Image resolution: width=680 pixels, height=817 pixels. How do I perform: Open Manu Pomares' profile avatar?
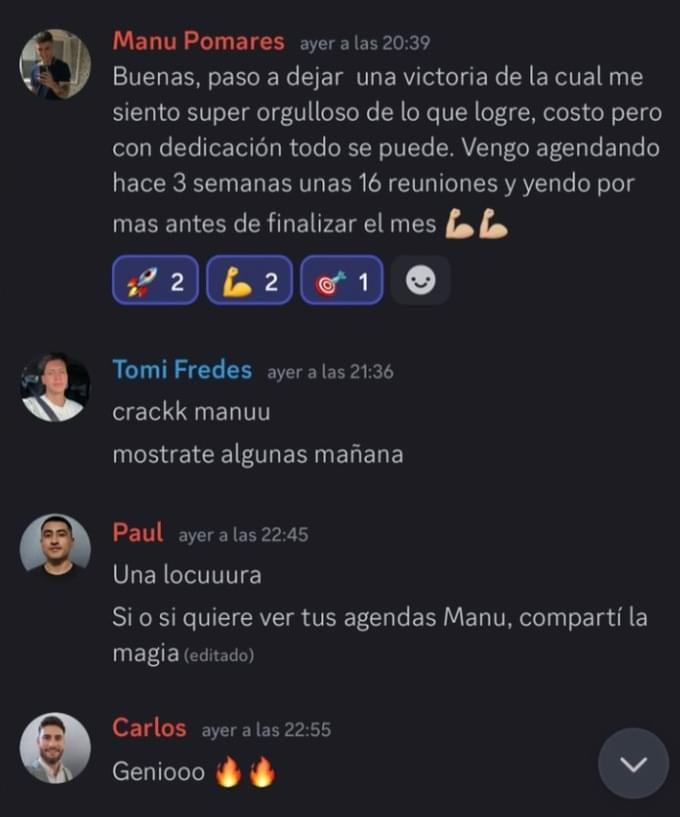coord(55,64)
